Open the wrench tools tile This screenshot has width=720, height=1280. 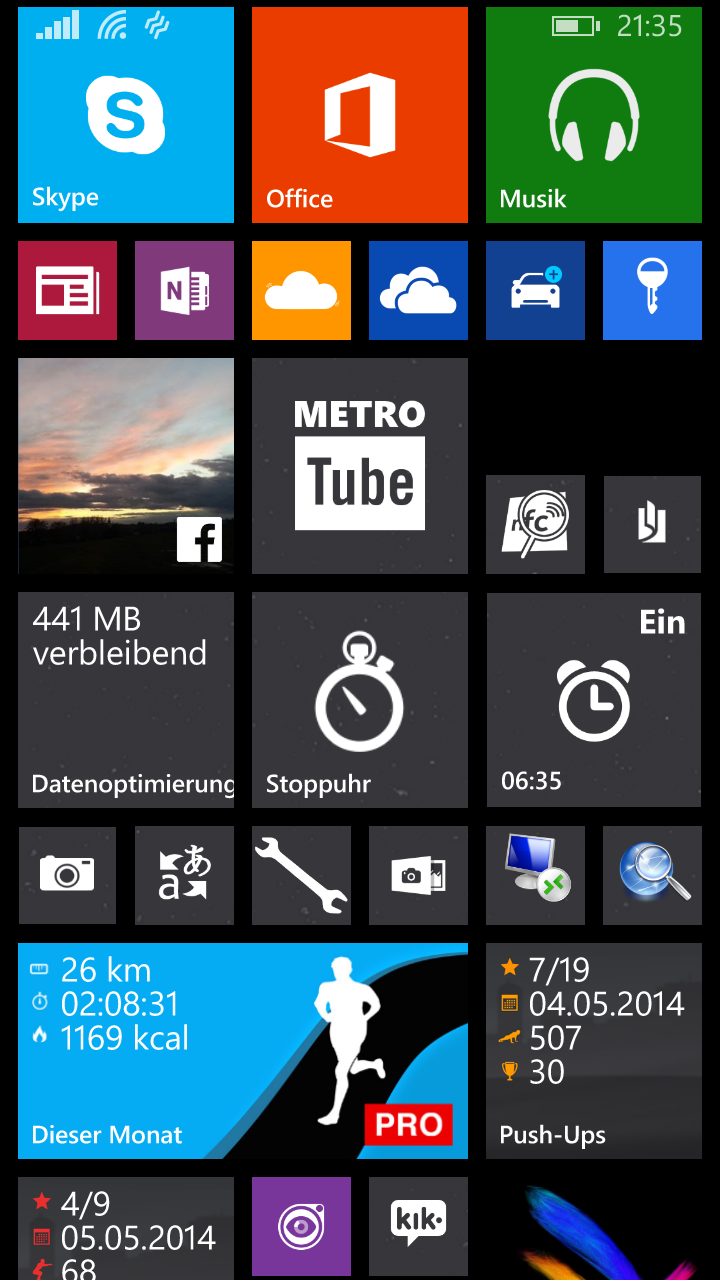click(301, 875)
